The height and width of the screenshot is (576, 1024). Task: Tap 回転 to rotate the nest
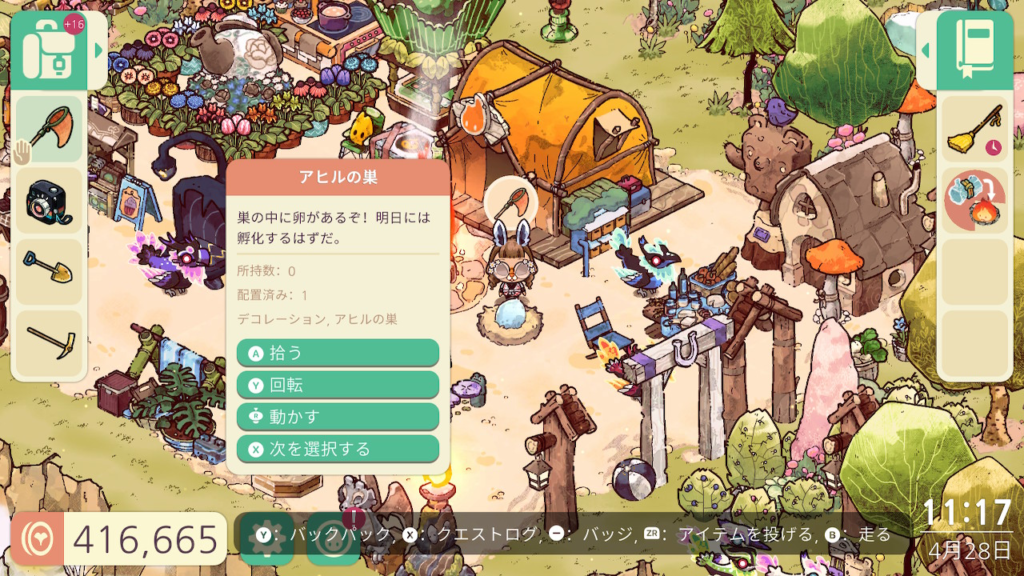338,385
